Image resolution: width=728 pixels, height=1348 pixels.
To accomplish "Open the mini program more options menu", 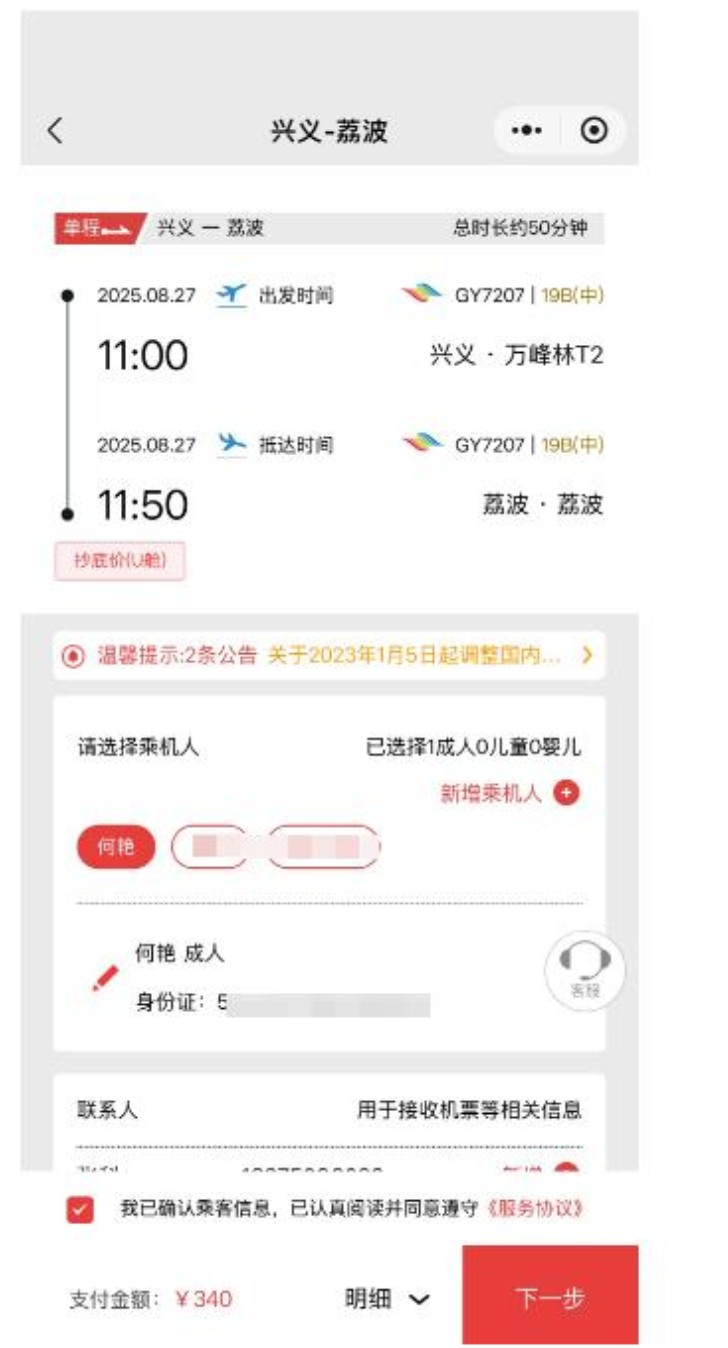I will pos(527,131).
